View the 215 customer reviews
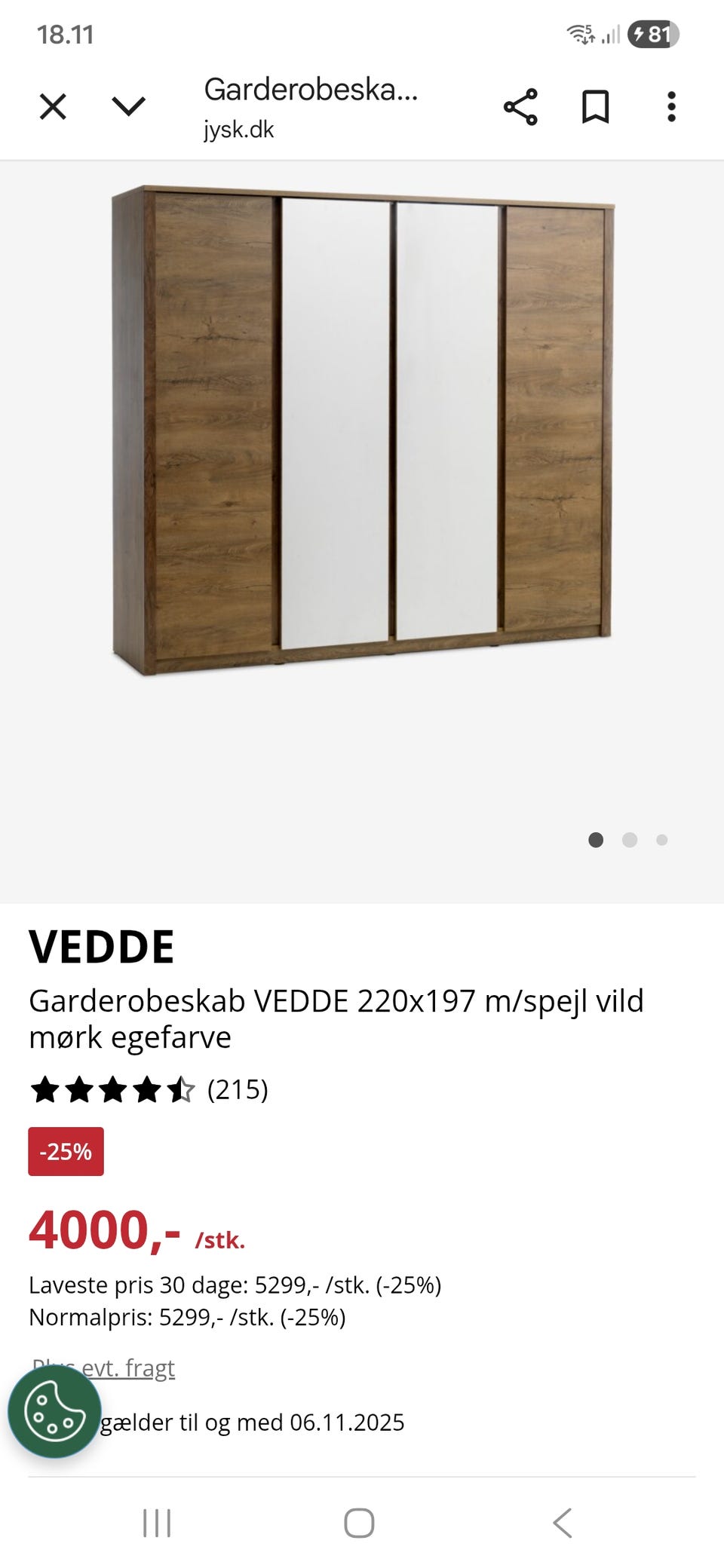 [237, 1089]
